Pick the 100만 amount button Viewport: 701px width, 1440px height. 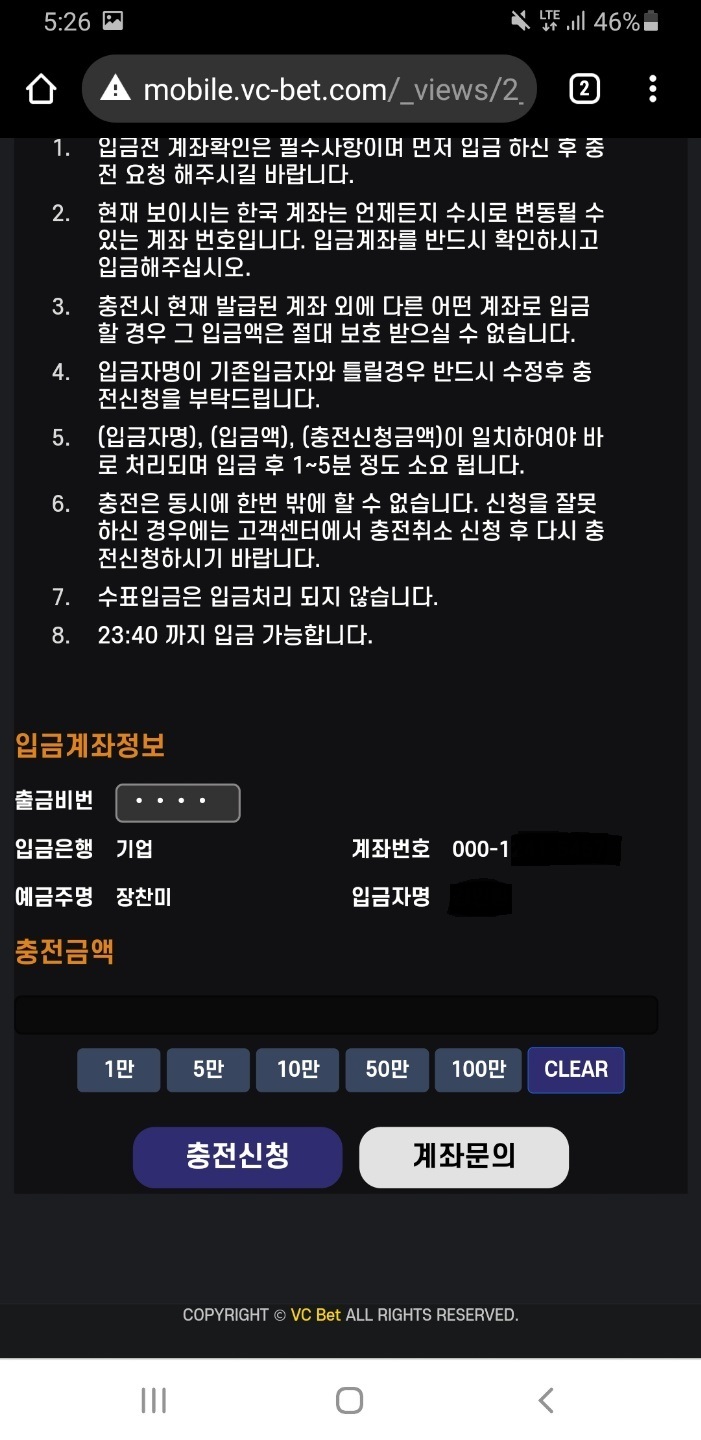(x=478, y=1069)
